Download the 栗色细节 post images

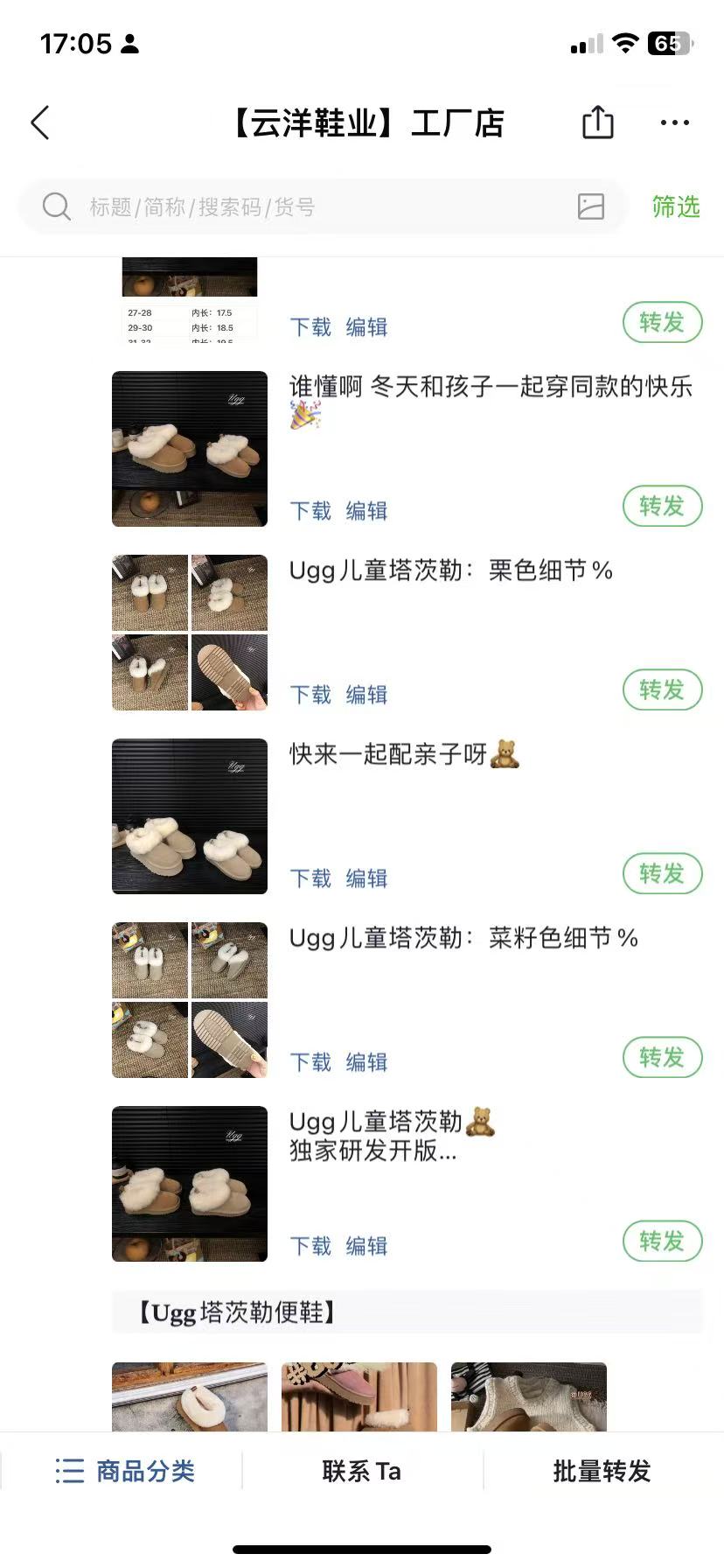(x=310, y=695)
